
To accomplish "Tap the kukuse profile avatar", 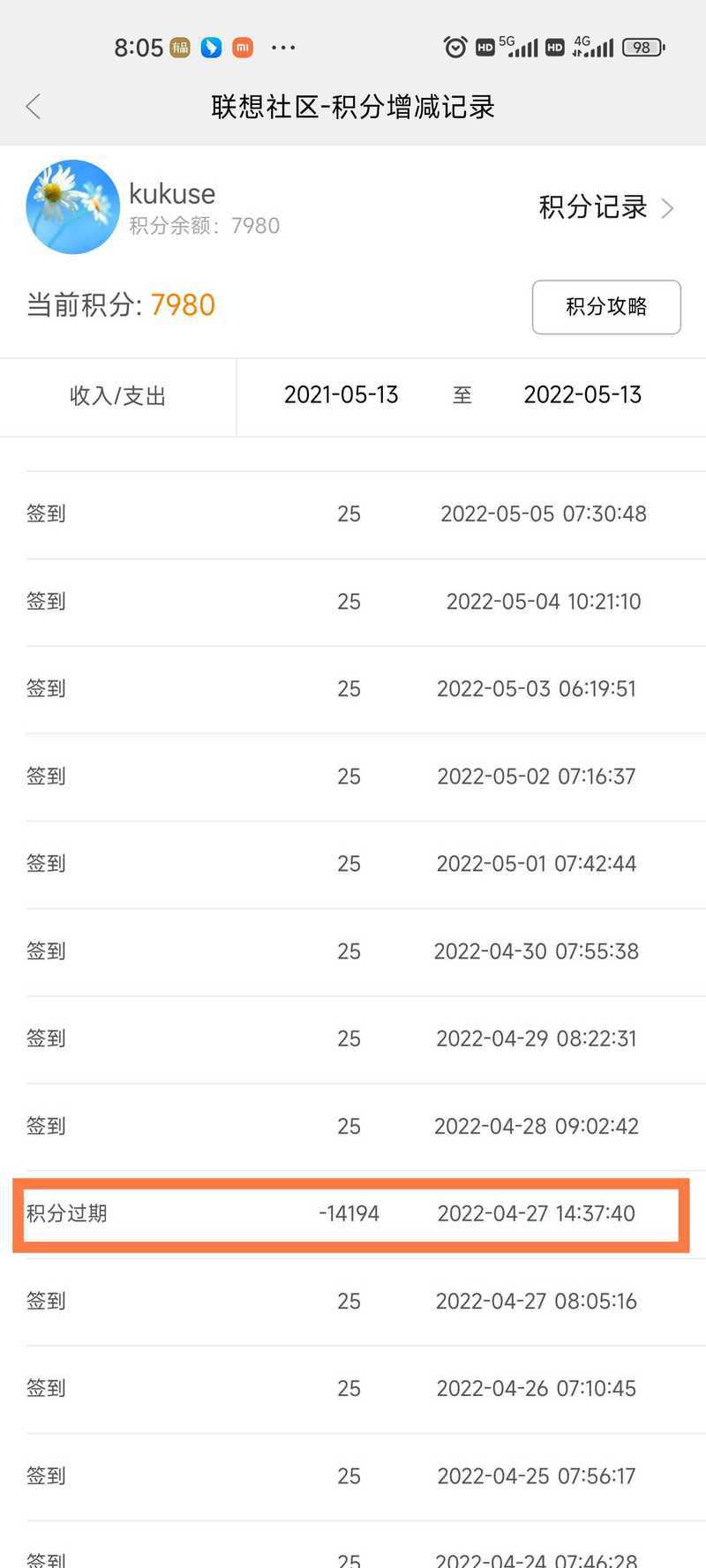I will [72, 207].
